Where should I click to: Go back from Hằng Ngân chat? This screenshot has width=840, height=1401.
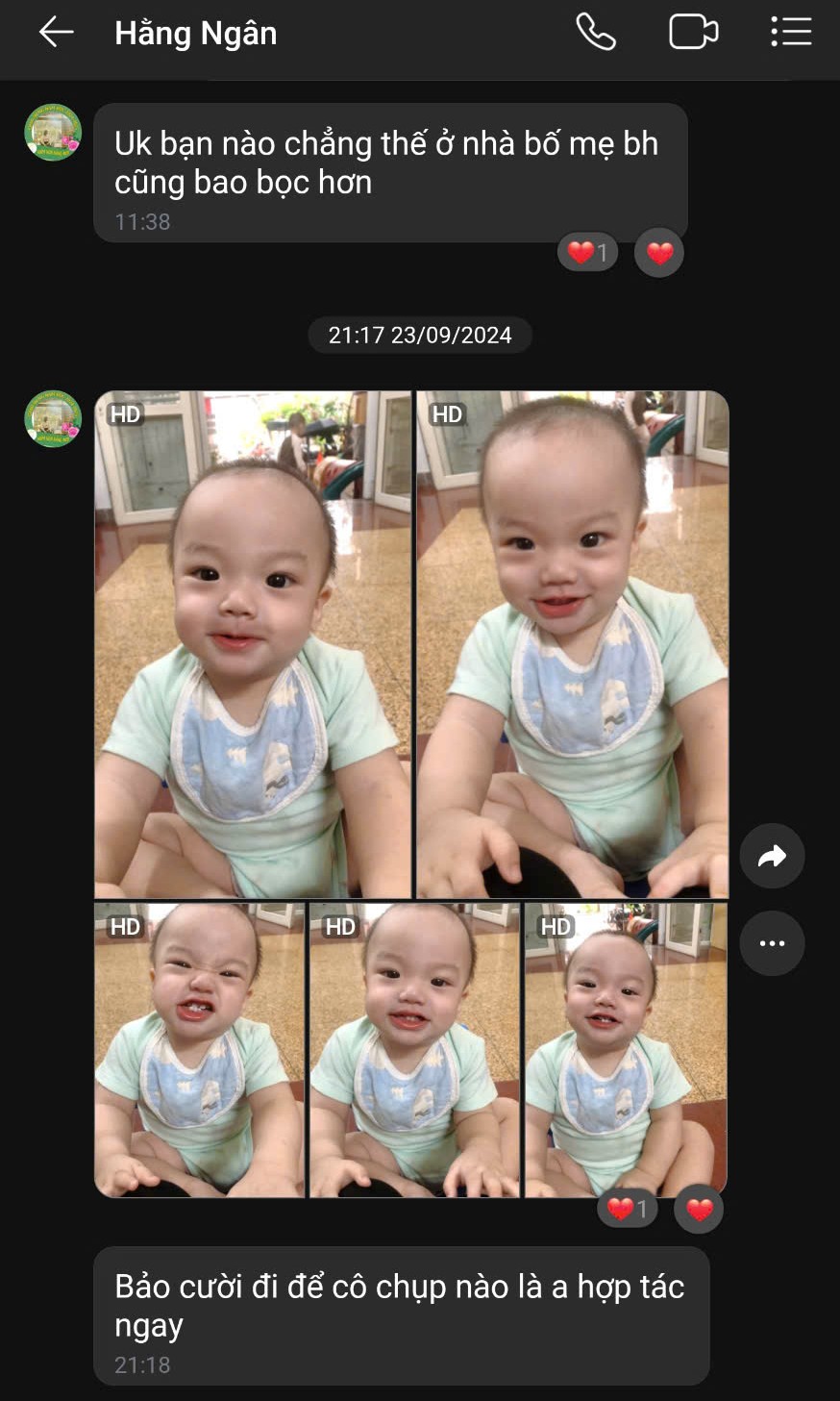pyautogui.click(x=56, y=33)
